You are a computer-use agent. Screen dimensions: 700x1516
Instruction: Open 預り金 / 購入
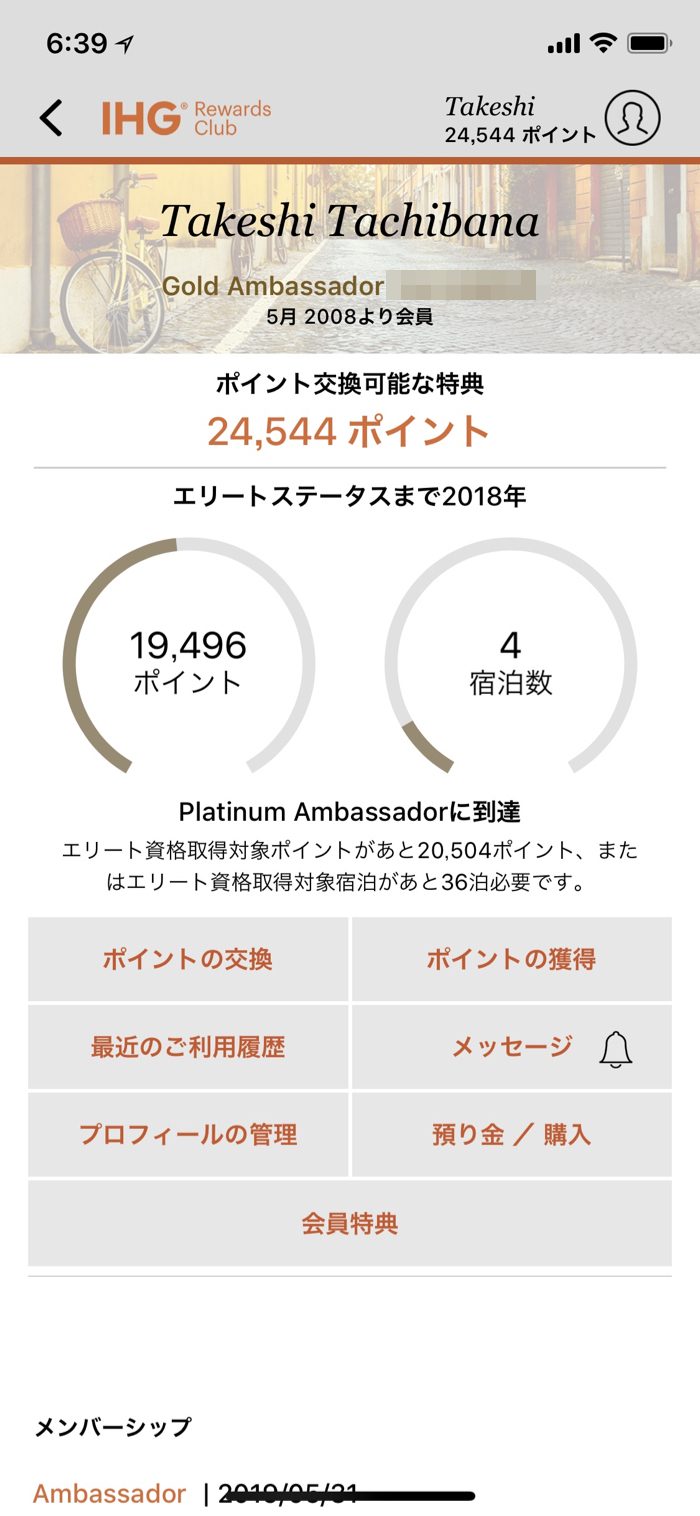point(511,1135)
